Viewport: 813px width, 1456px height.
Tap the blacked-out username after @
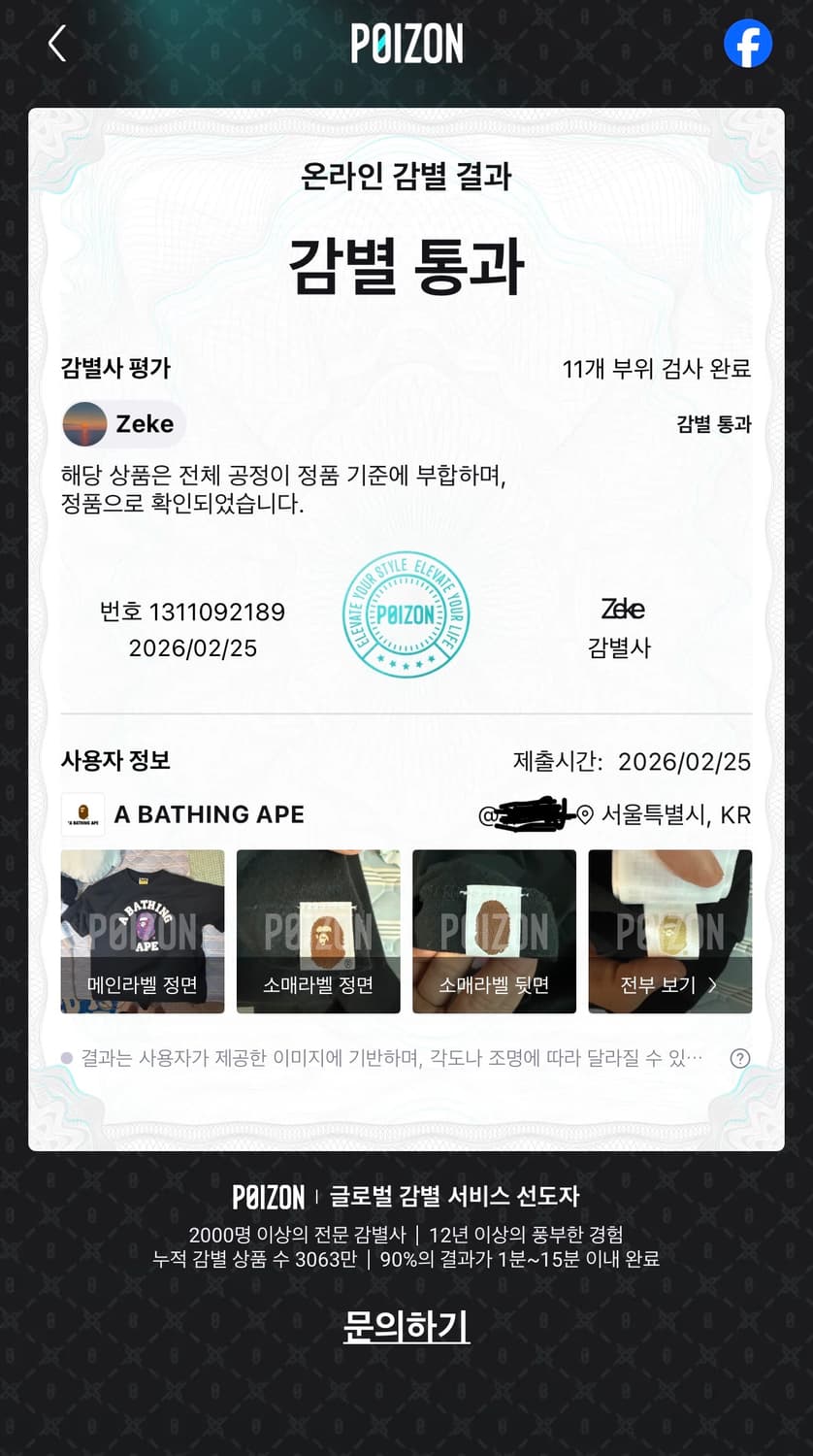point(532,815)
